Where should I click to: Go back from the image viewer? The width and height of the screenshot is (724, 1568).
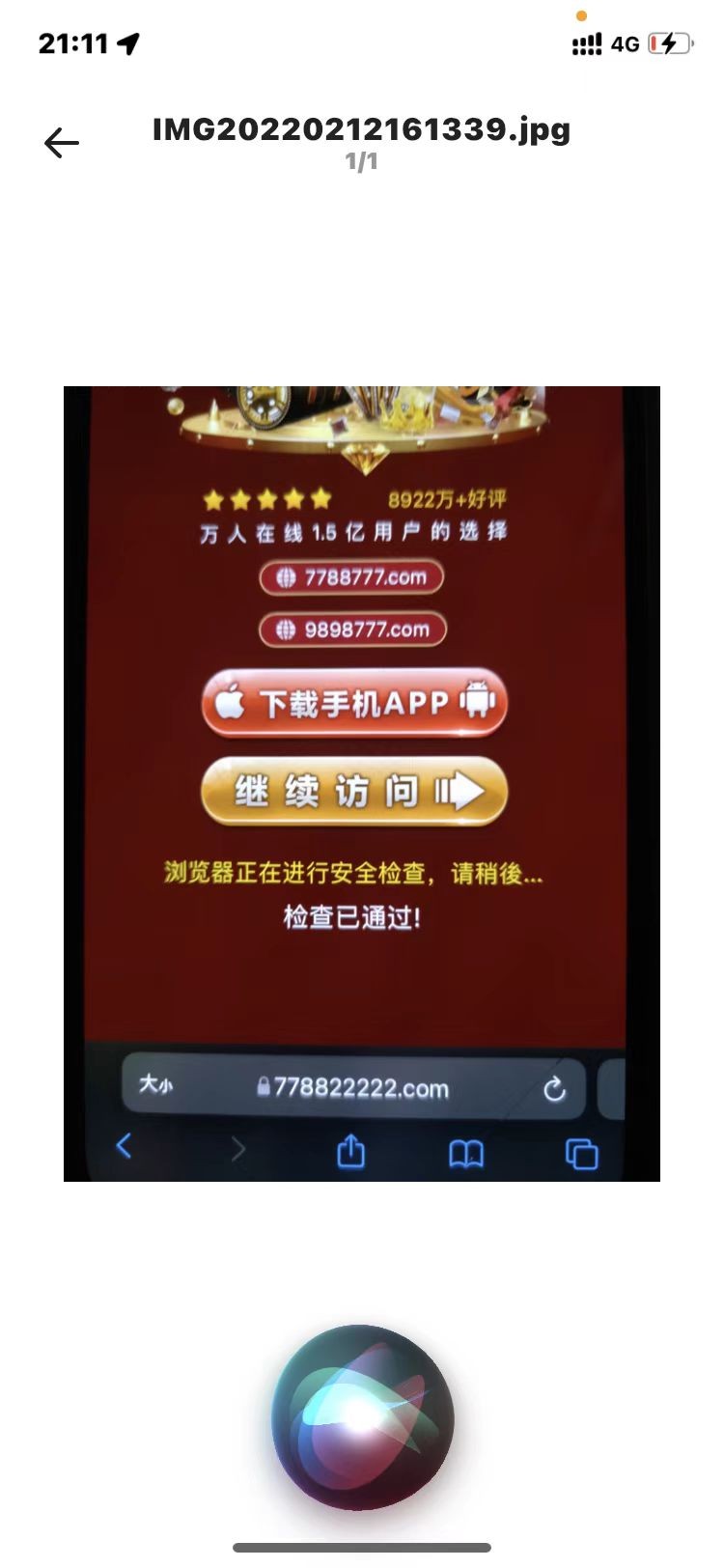61,143
